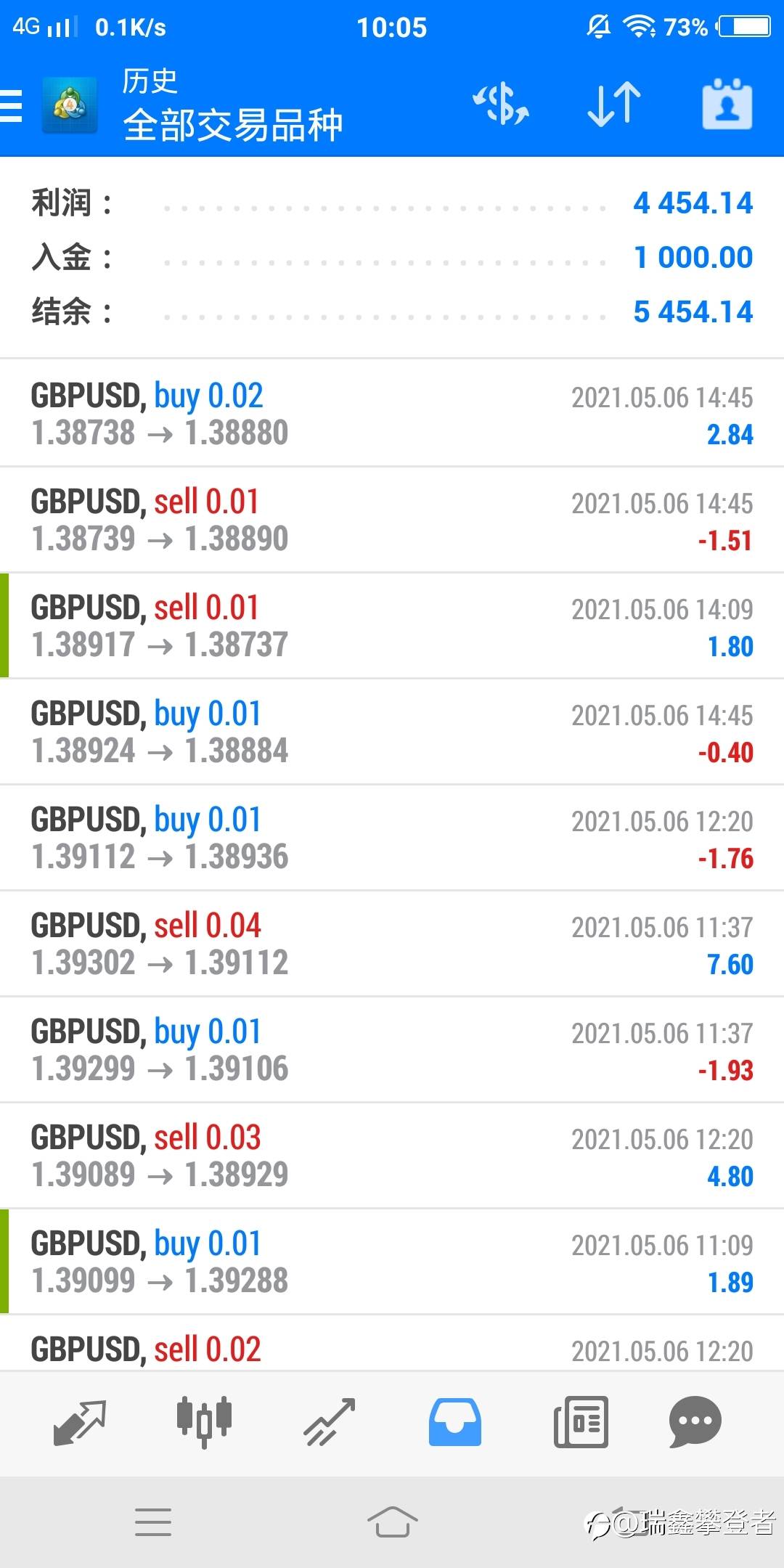The image size is (784, 1568).
Task: Go to the system home screen
Action: (392, 1522)
